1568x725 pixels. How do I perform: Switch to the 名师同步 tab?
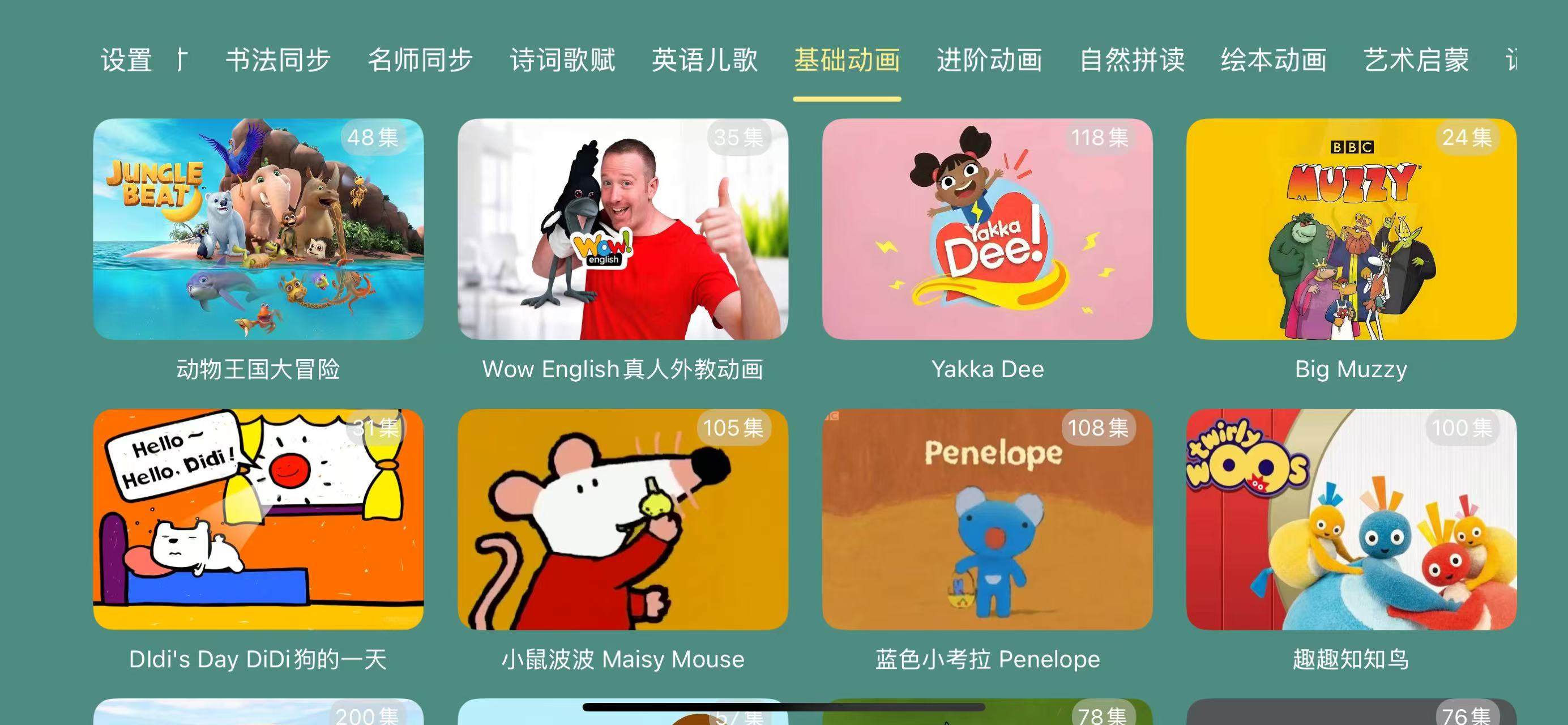[x=420, y=60]
